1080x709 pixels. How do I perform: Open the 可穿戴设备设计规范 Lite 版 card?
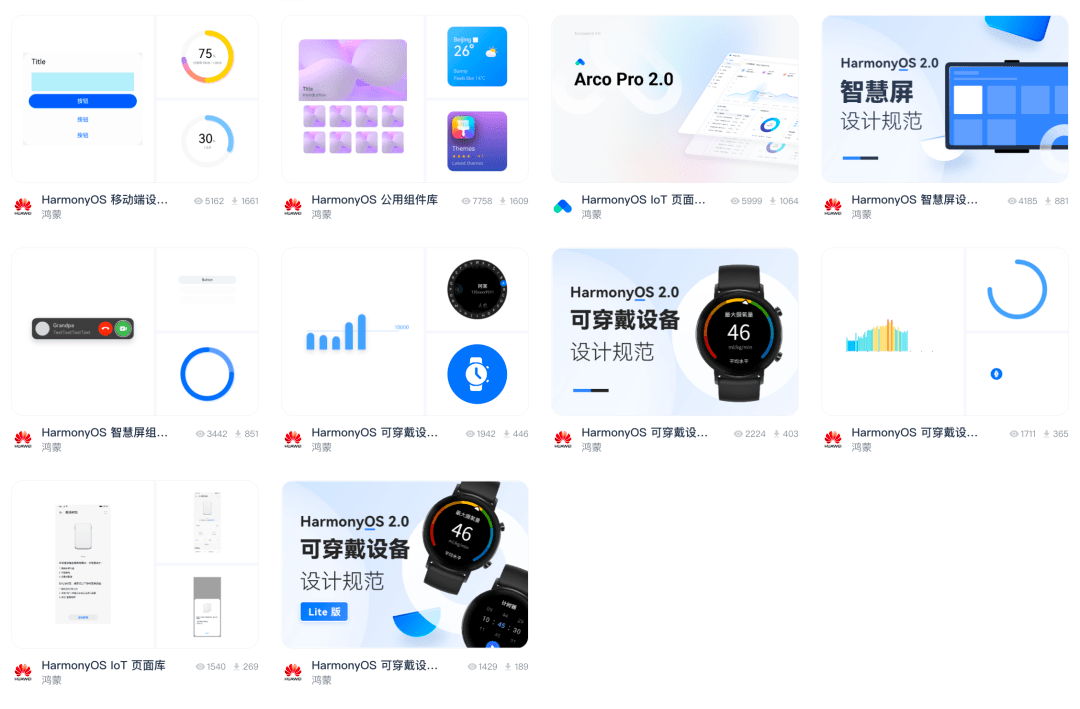(404, 565)
